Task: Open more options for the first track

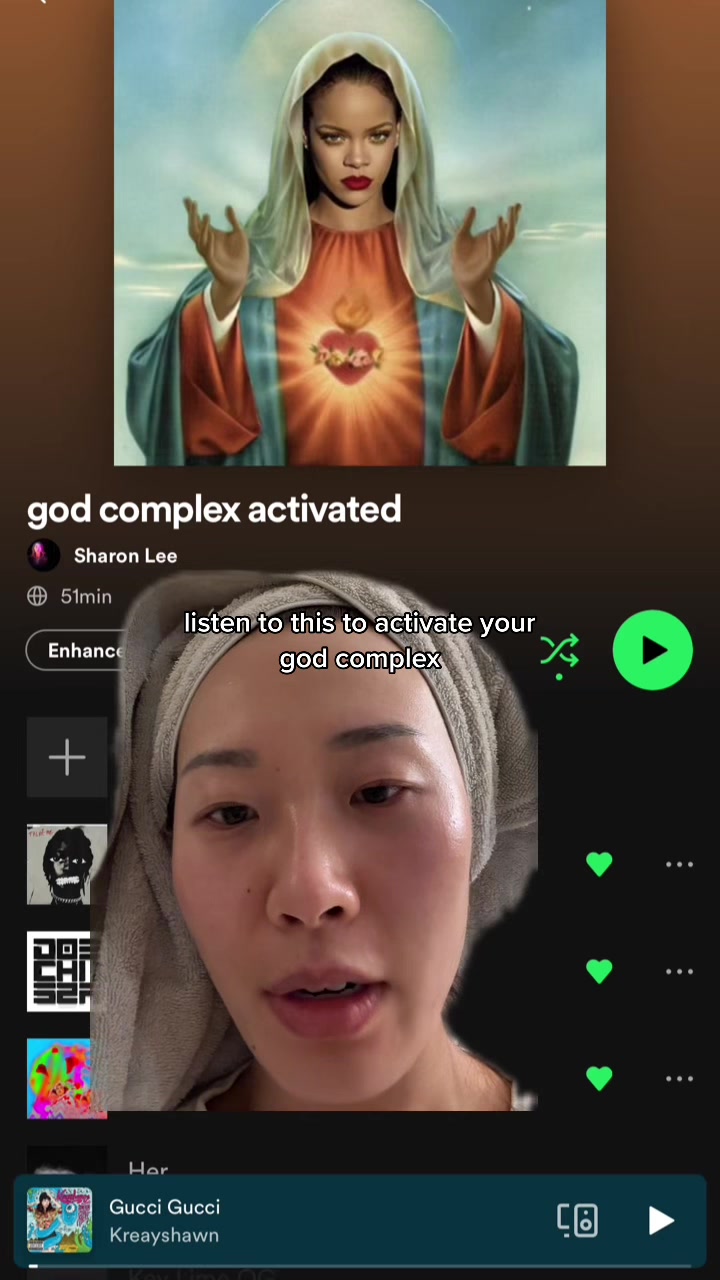Action: click(679, 864)
